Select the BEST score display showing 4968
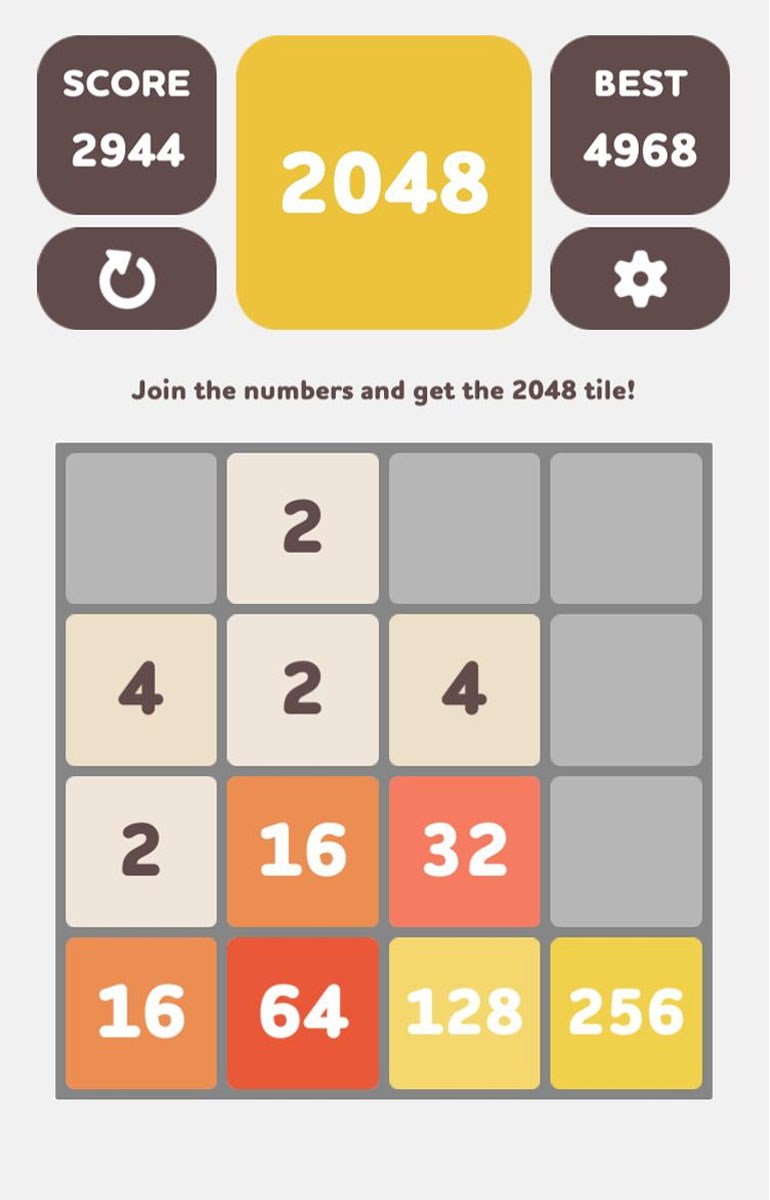The width and height of the screenshot is (770, 1200). pos(641,121)
